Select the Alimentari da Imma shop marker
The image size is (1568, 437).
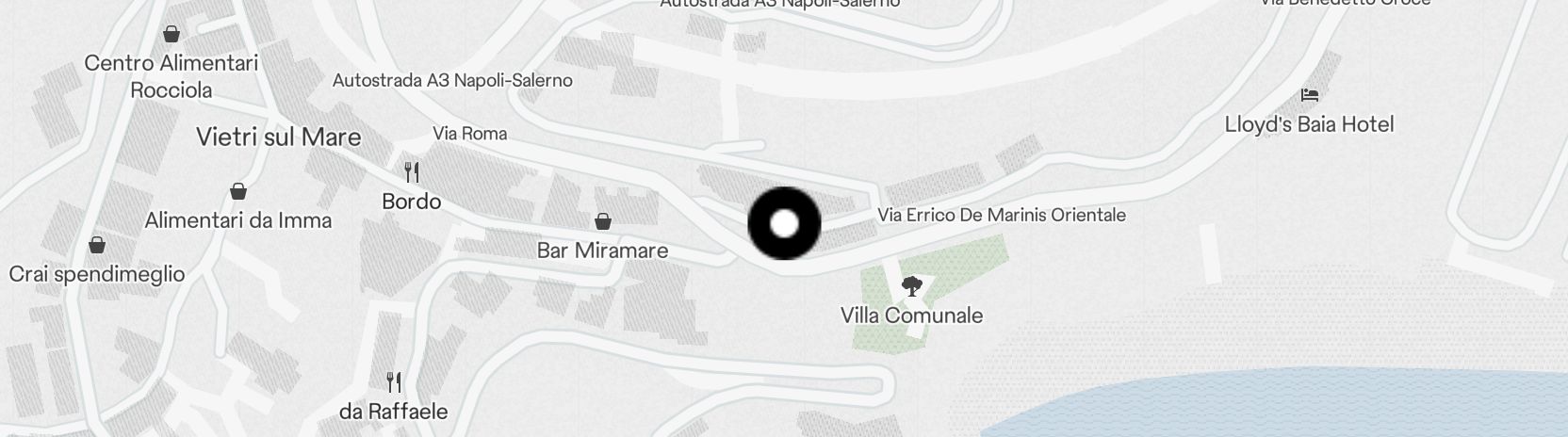238,192
